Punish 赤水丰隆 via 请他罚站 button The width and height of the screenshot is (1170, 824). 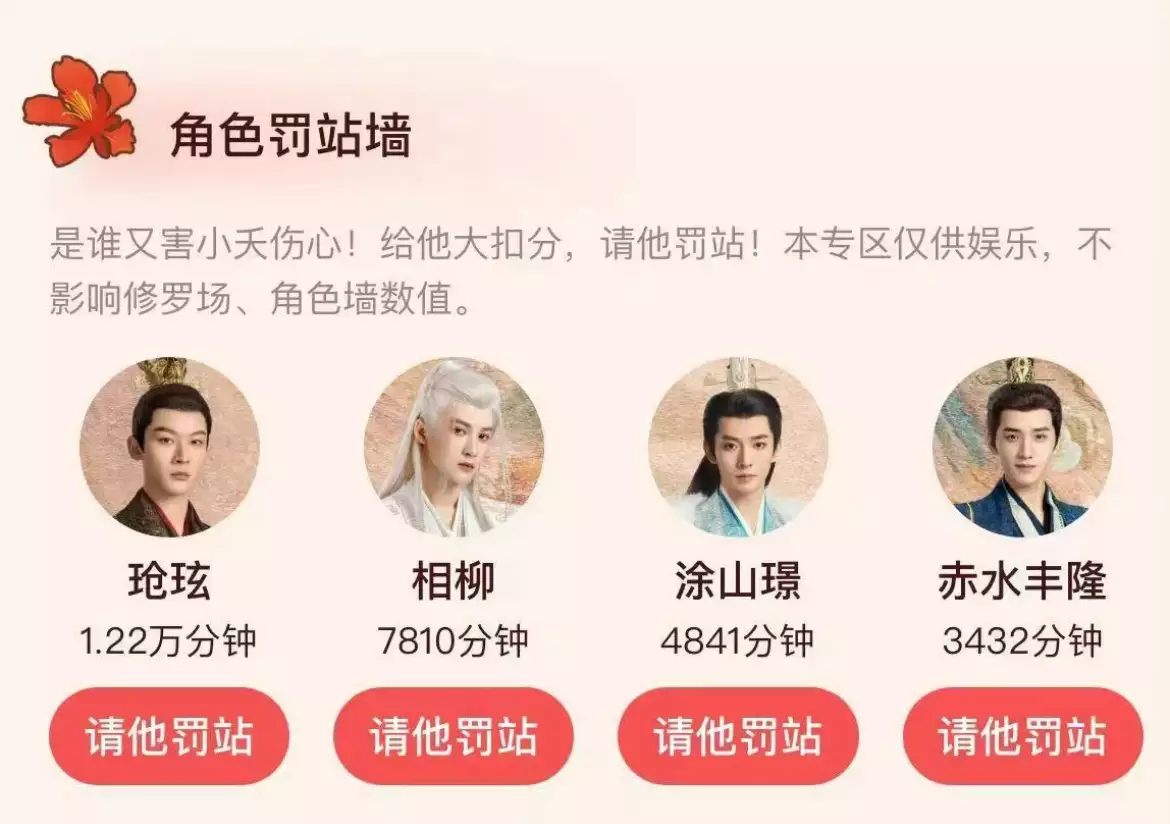(x=1022, y=737)
